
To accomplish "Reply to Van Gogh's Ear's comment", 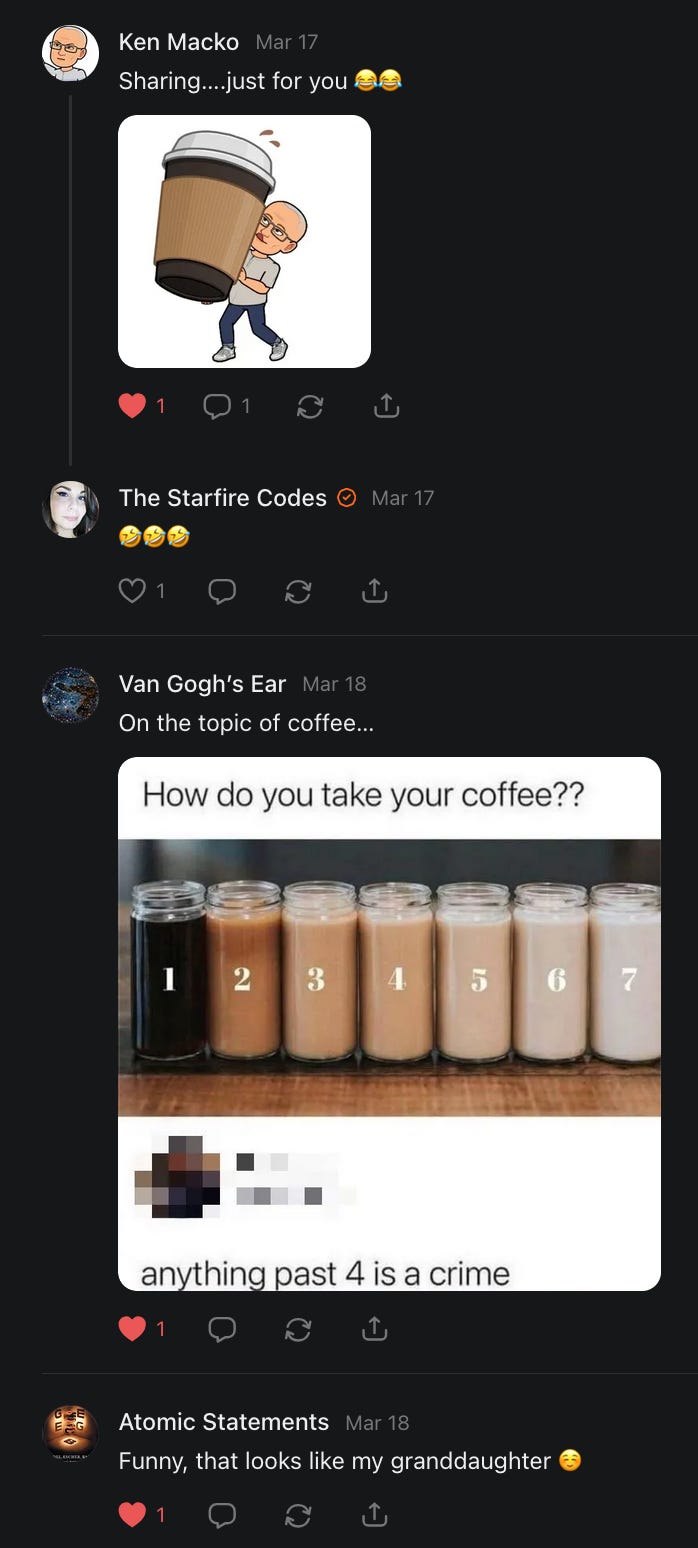I will pyautogui.click(x=222, y=1329).
